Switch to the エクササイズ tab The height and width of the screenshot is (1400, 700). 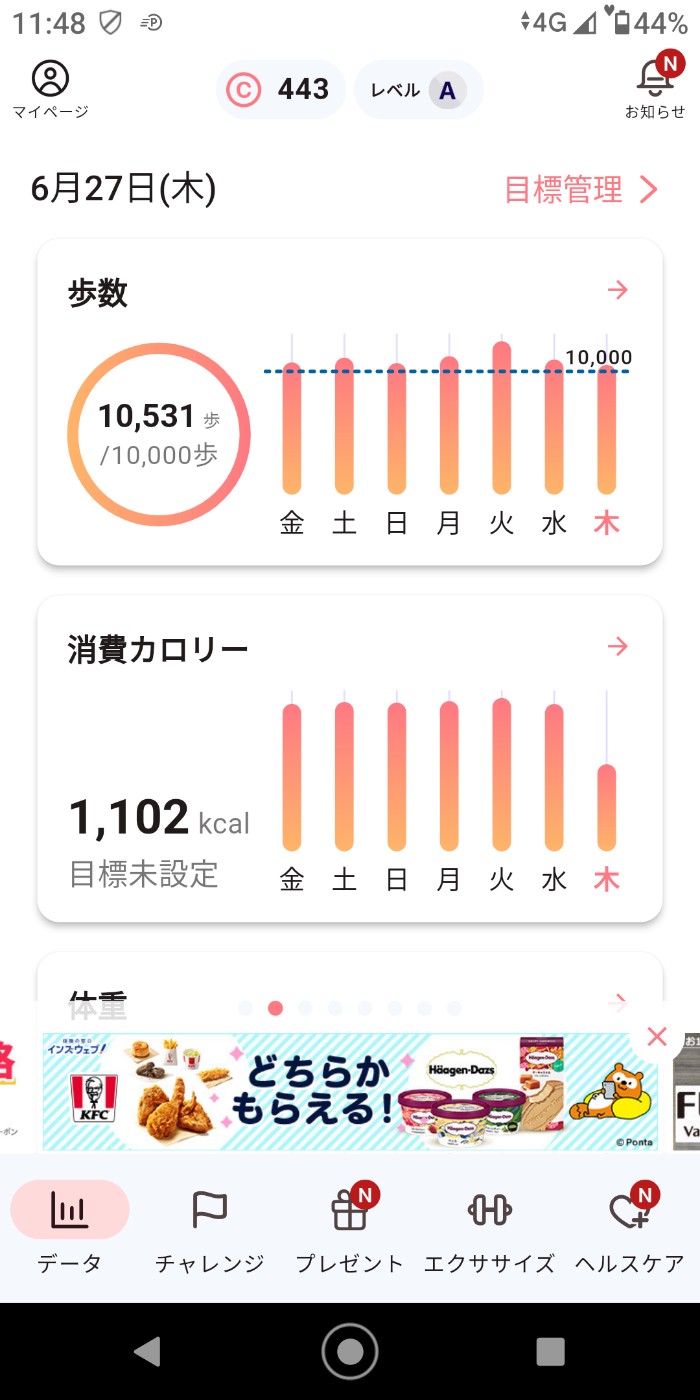pyautogui.click(x=490, y=1228)
